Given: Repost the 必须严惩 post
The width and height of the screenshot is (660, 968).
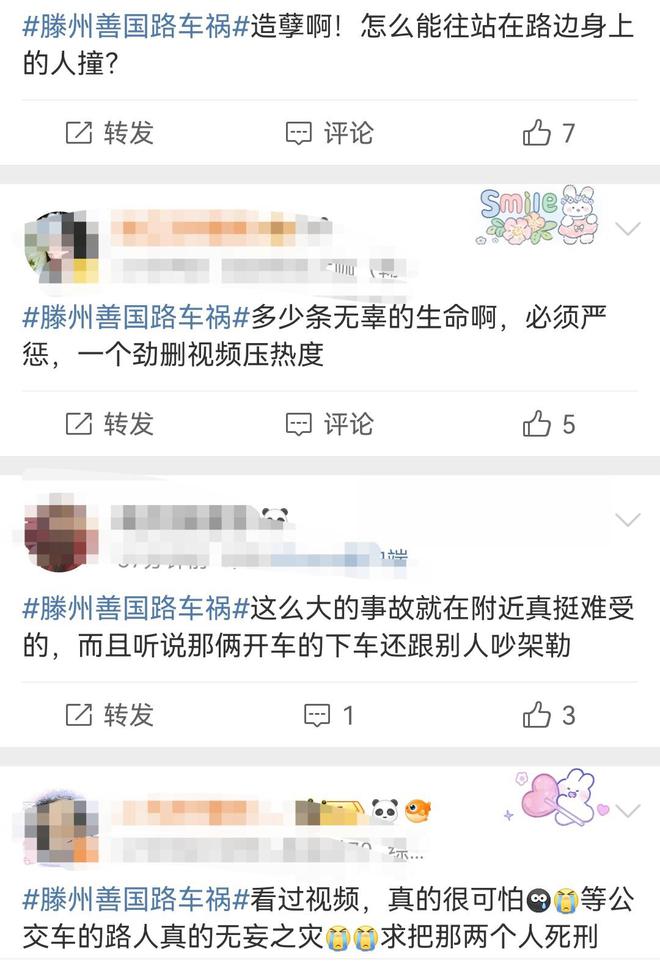Looking at the screenshot, I should click(109, 424).
